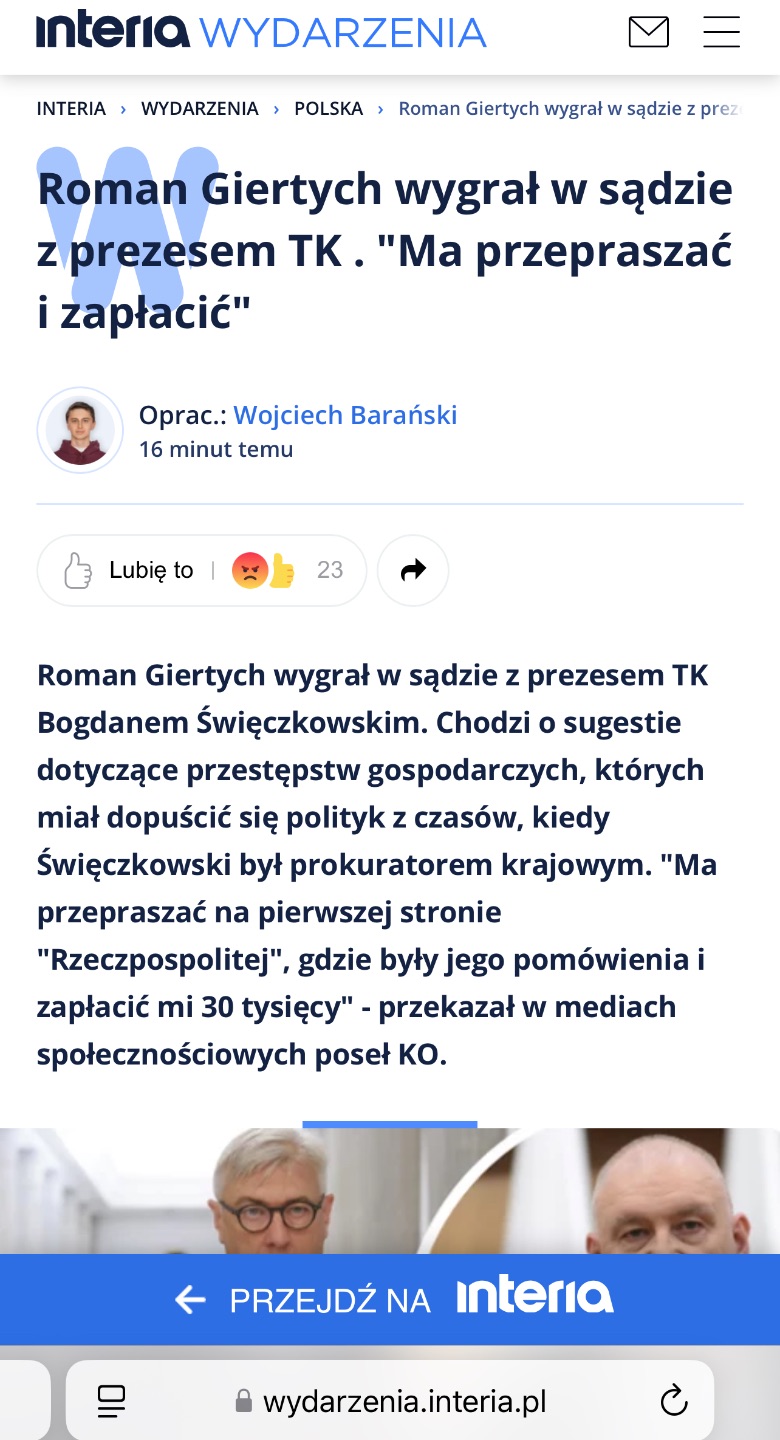
Task: Tap Przejdź na Interia banner
Action: [x=390, y=1299]
